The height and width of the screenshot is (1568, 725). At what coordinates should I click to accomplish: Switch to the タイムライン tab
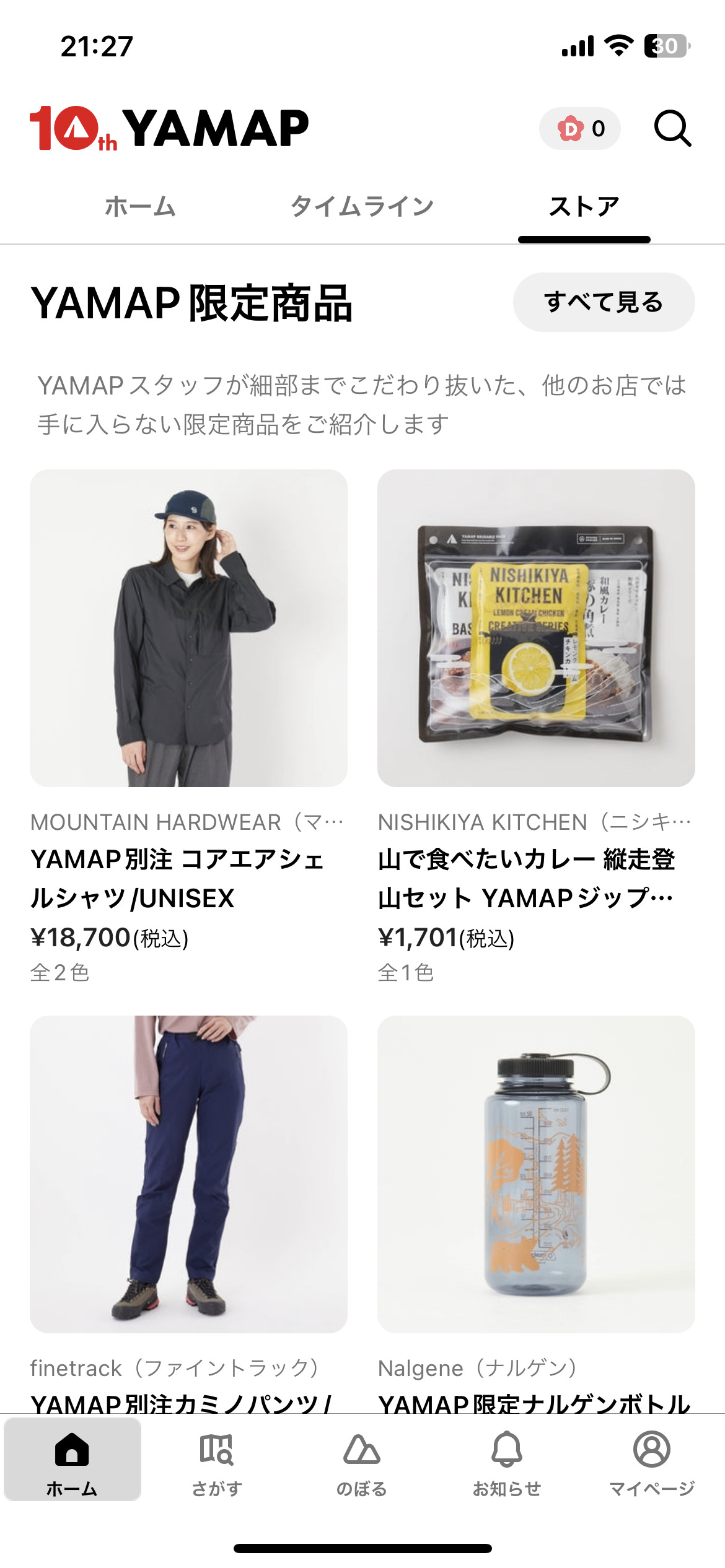pyautogui.click(x=362, y=207)
